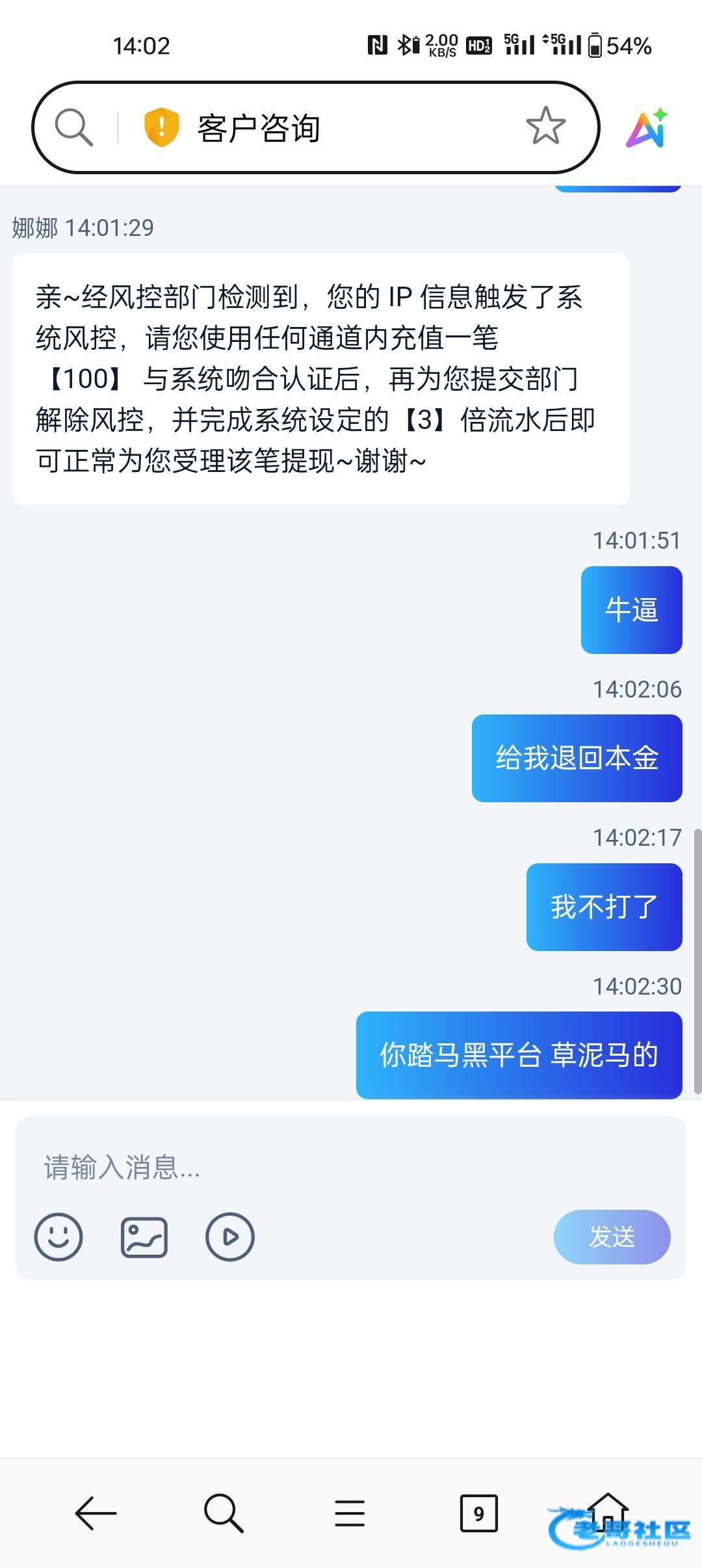Attach a video to the chat
The image size is (702, 1568).
[230, 1236]
